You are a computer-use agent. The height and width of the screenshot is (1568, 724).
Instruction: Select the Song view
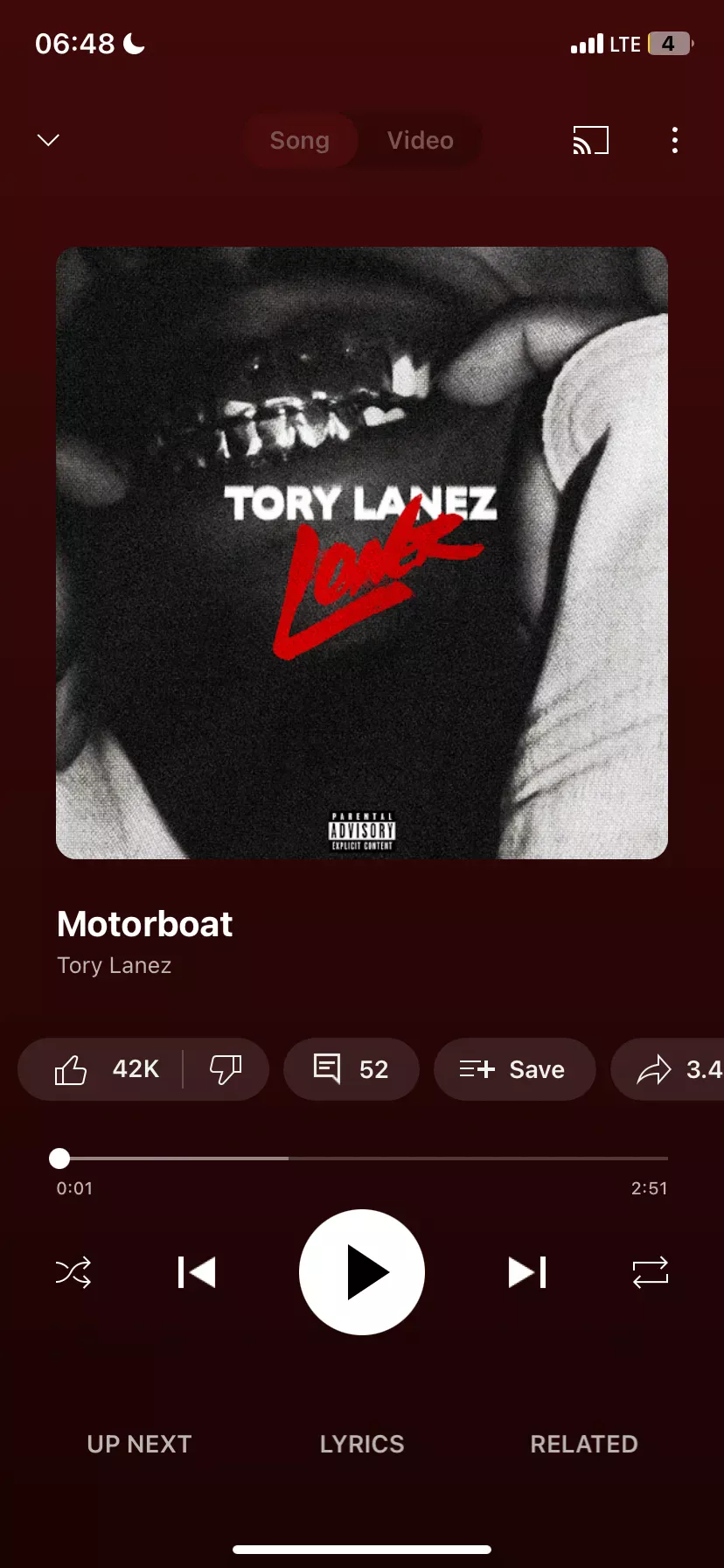[299, 140]
